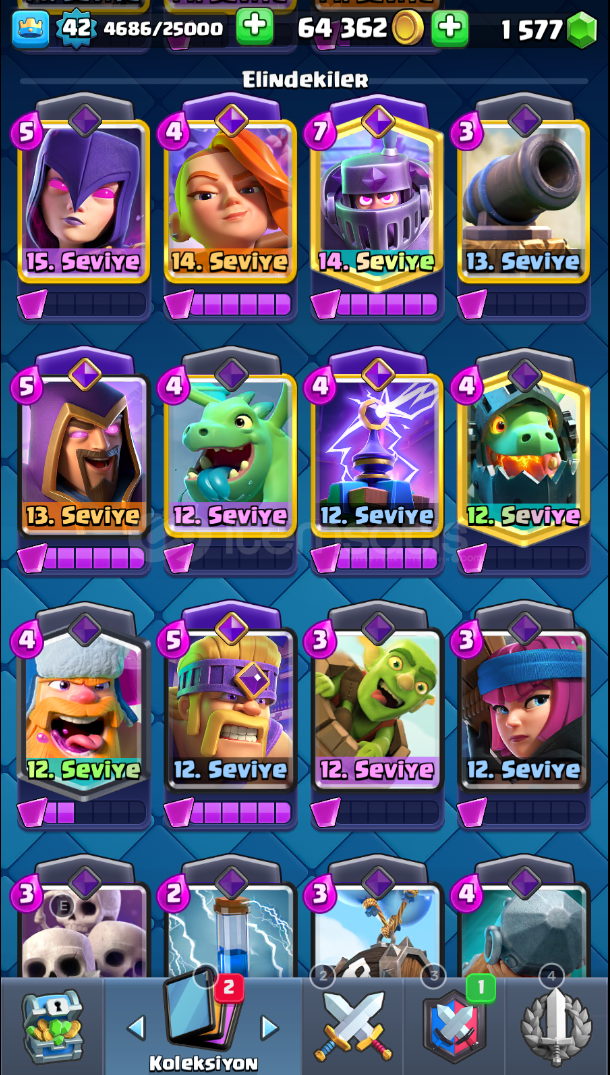Select the Mega Knight card
This screenshot has width=610, height=1075.
378,200
